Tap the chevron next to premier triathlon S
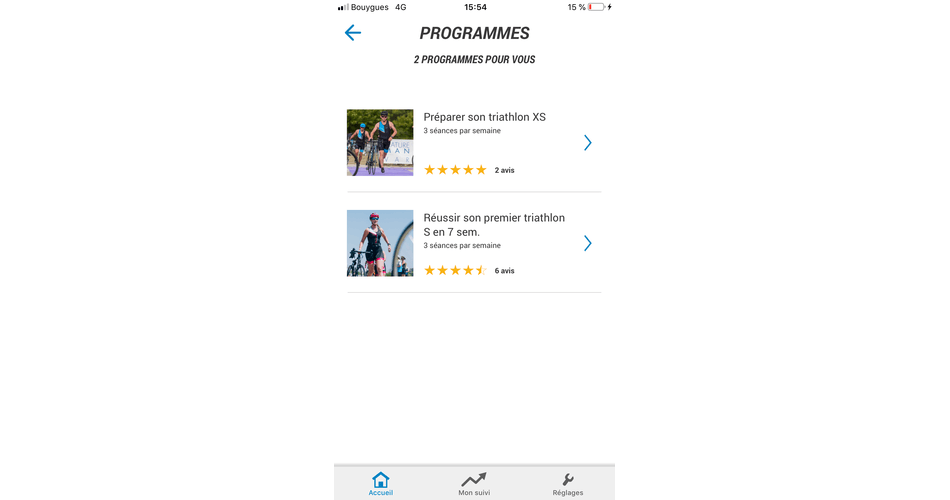Screen dimensions: 950x500 pos(587,243)
